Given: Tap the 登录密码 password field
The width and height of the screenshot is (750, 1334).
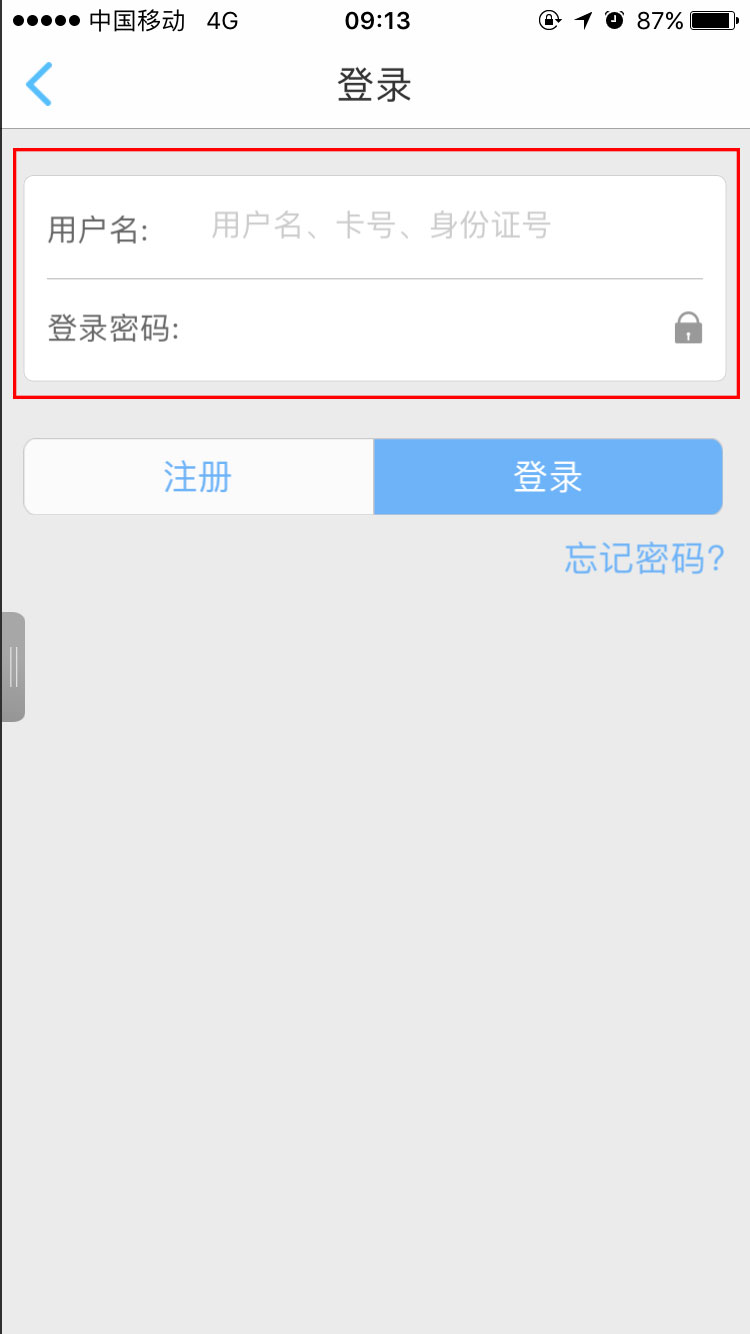Looking at the screenshot, I should 420,328.
